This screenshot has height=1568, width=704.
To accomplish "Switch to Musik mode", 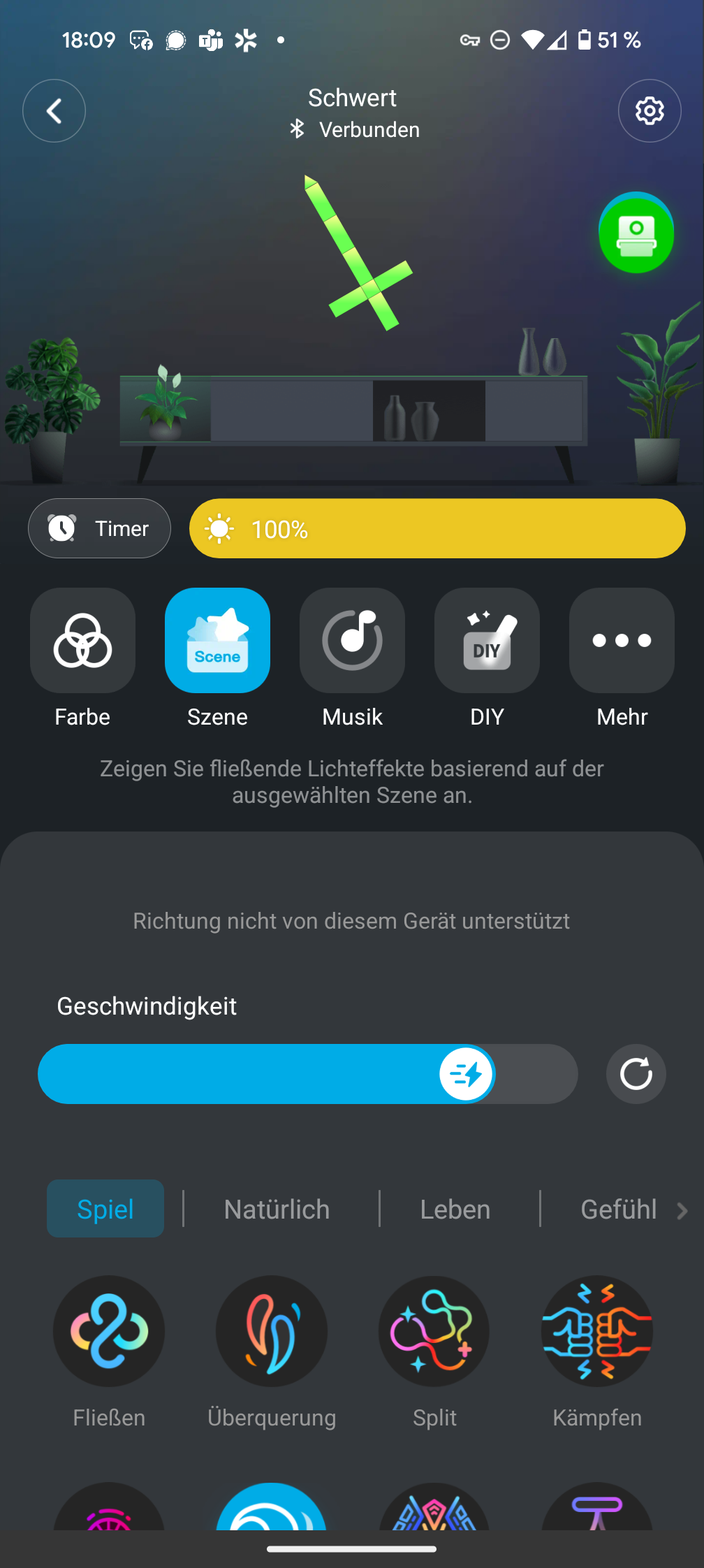I will [352, 641].
